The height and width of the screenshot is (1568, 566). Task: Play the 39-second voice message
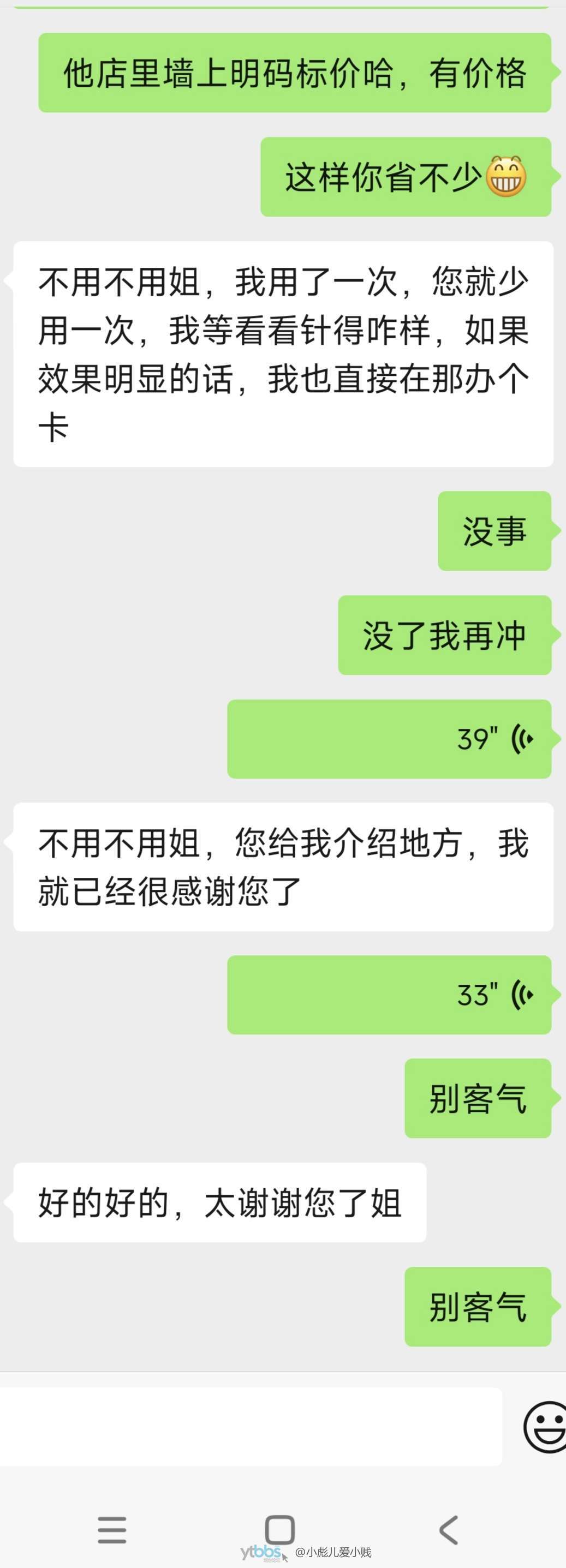(389, 739)
